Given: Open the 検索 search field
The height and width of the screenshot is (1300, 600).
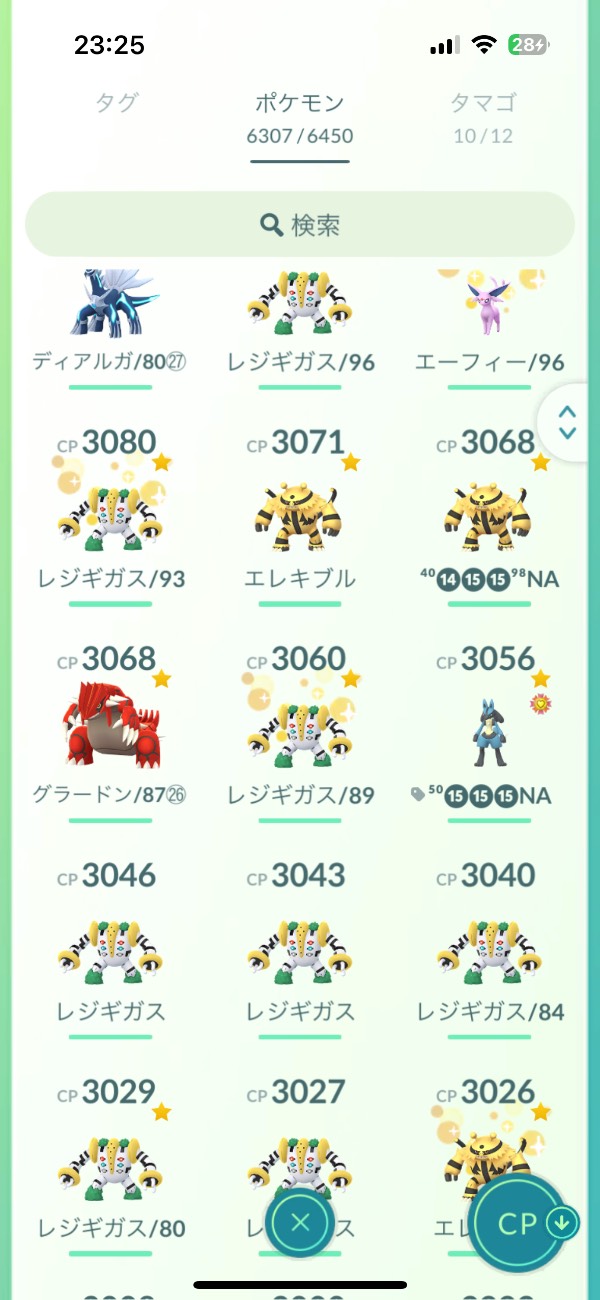Looking at the screenshot, I should pos(300,225).
